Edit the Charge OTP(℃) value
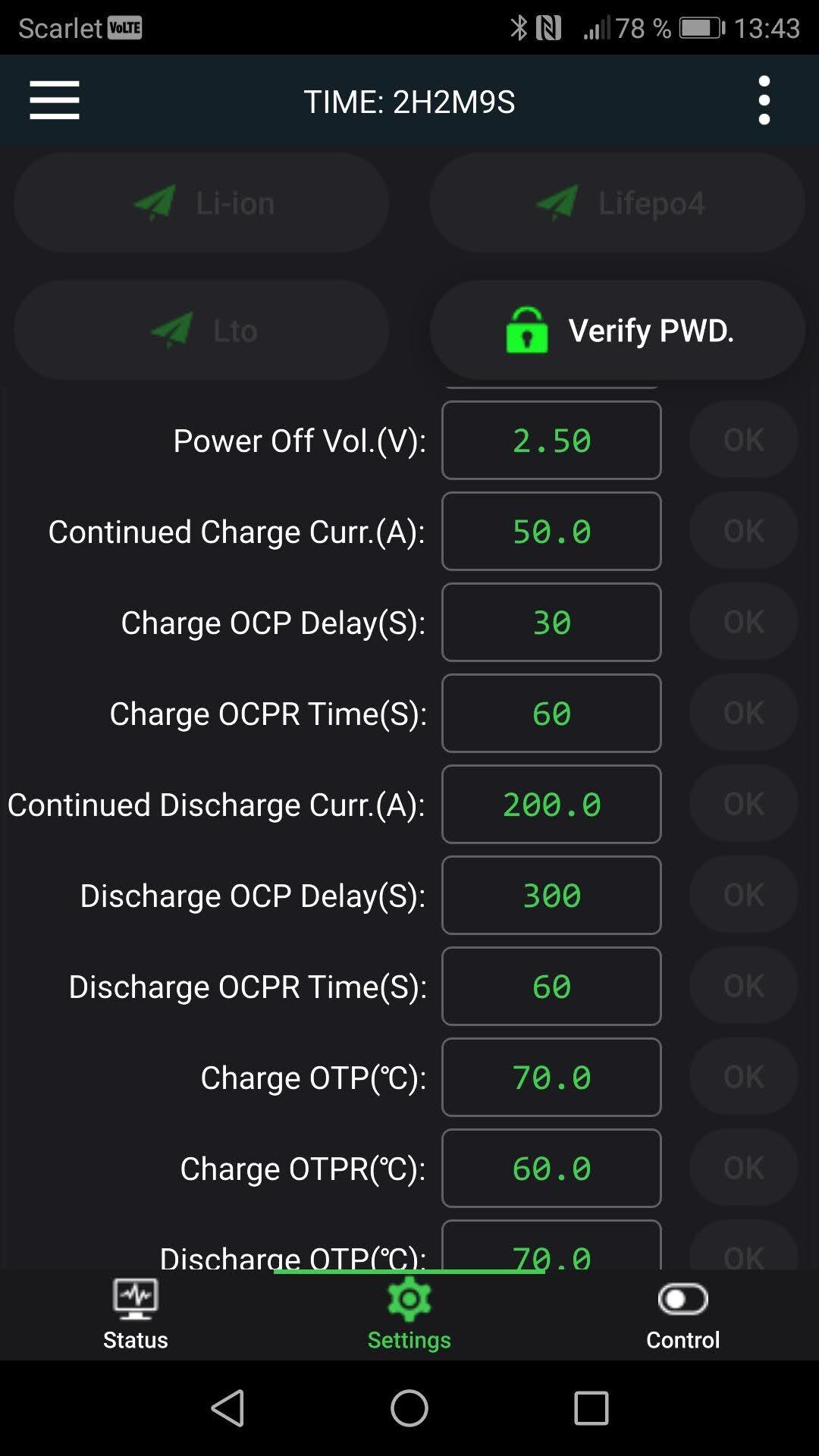The width and height of the screenshot is (819, 1456). tap(551, 1078)
